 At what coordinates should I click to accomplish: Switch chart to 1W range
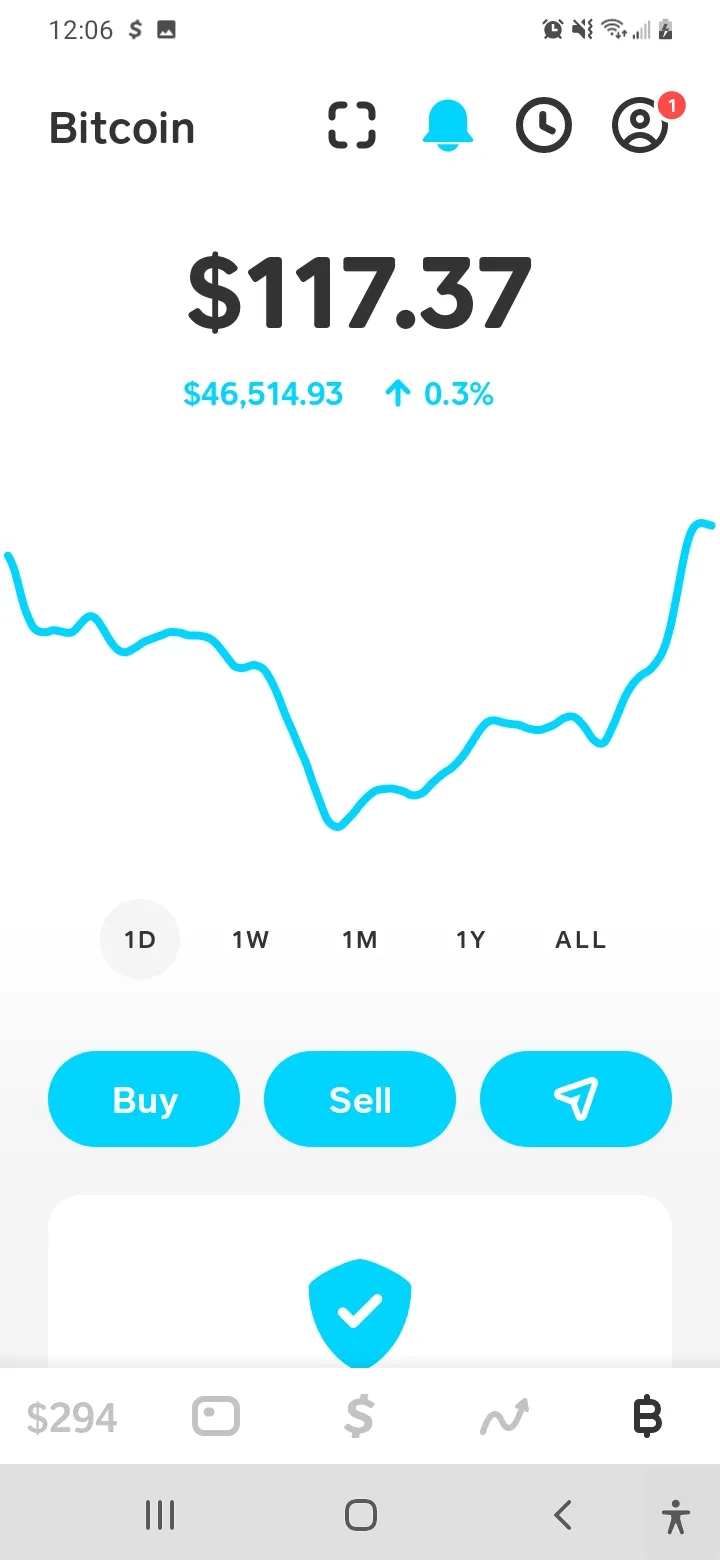pos(250,939)
